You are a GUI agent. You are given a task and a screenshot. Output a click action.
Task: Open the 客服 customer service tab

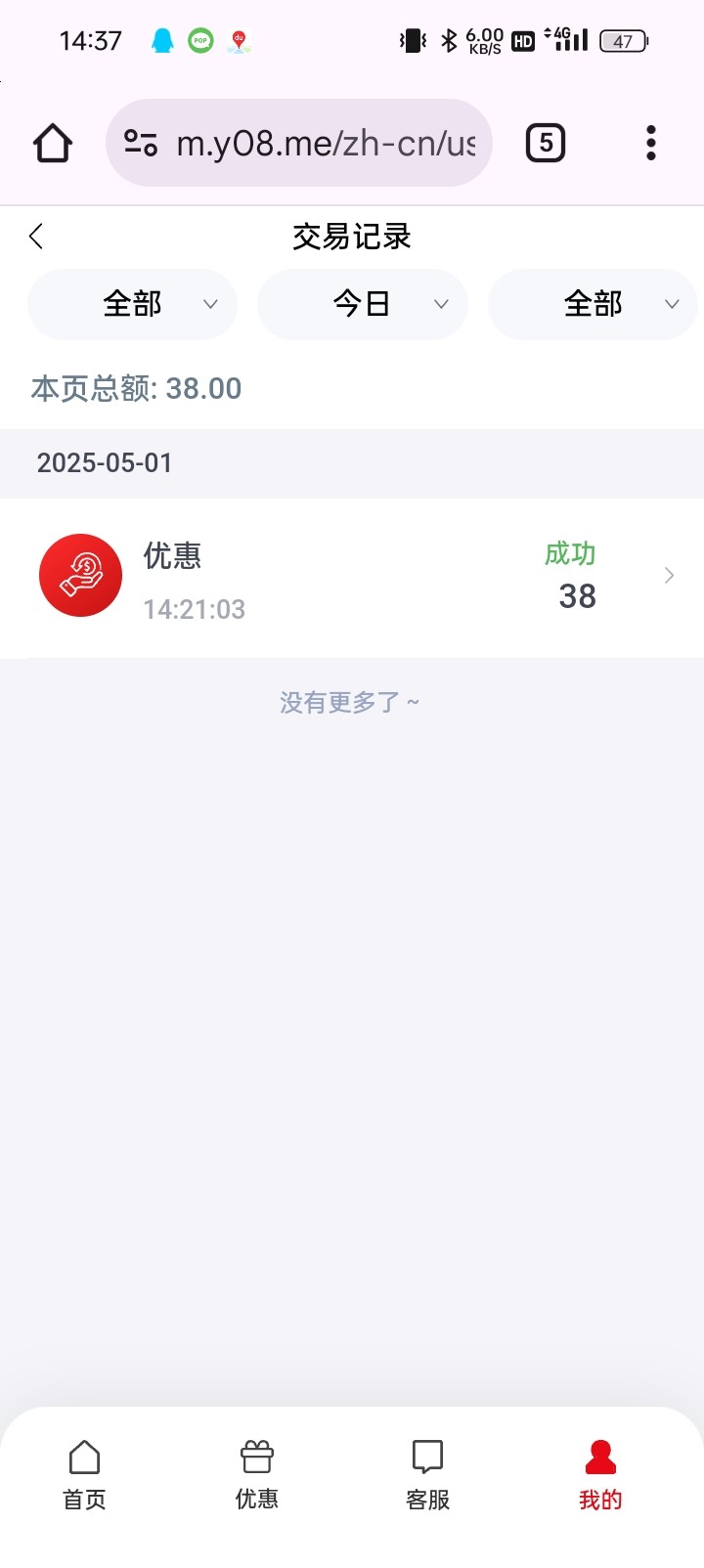pyautogui.click(x=428, y=1475)
